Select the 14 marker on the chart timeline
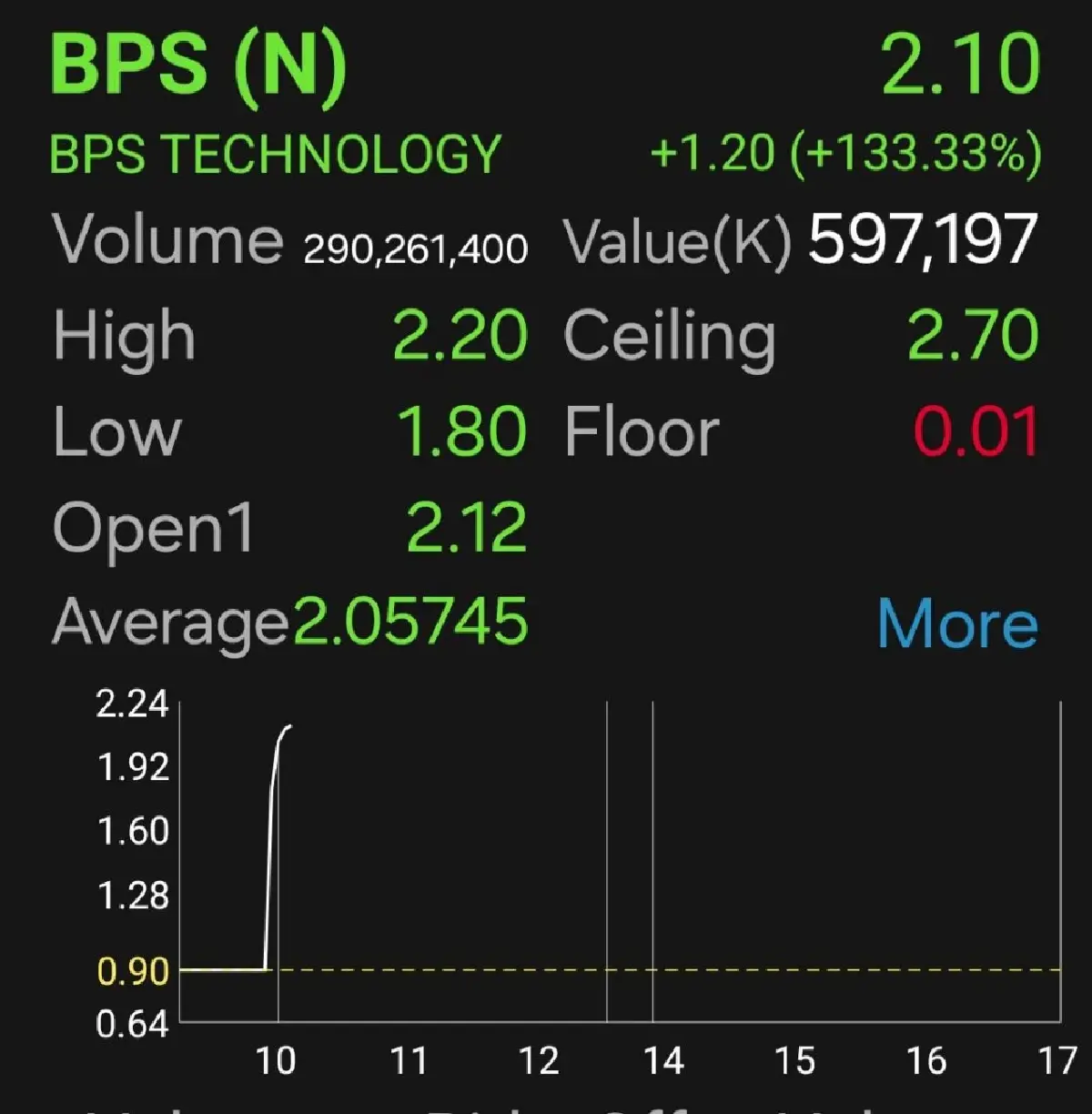This screenshot has width=1092, height=1114. 664,1061
